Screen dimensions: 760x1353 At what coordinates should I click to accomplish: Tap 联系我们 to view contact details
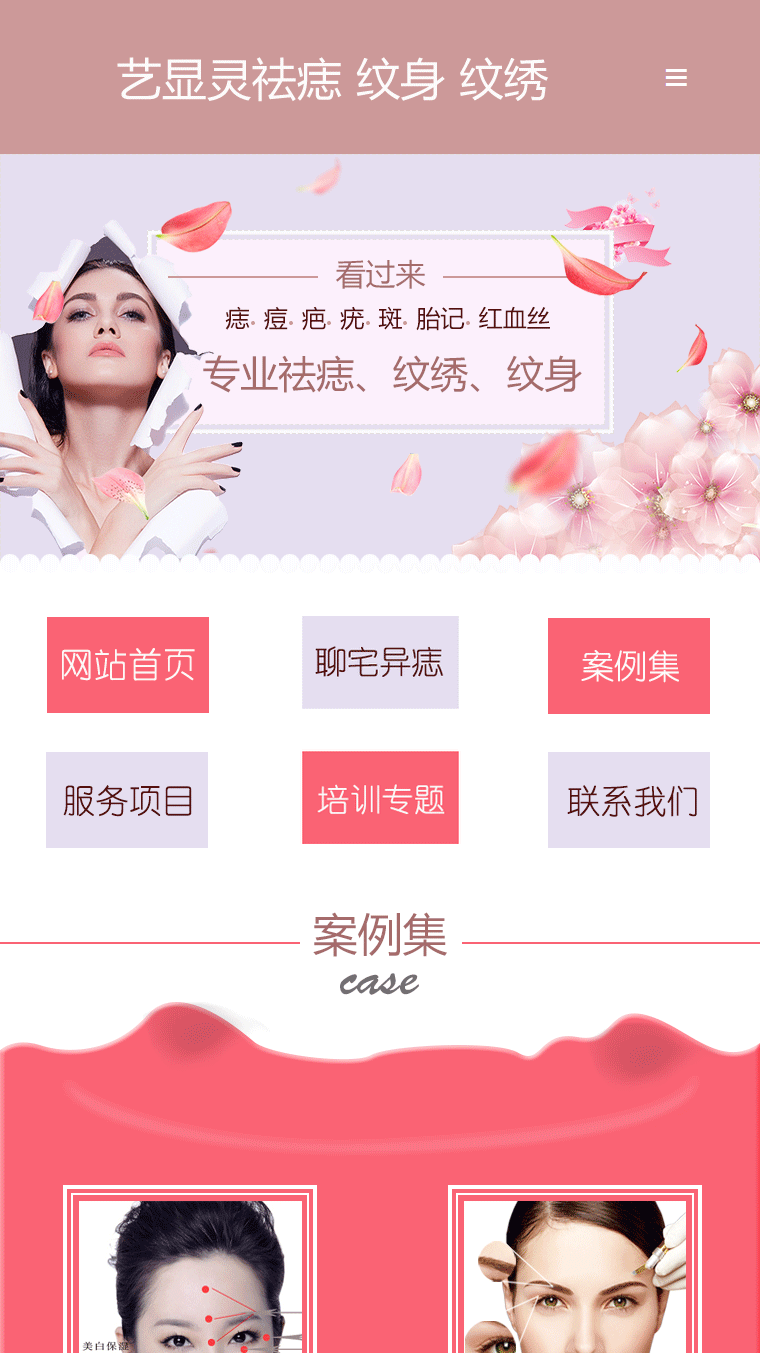tap(629, 800)
